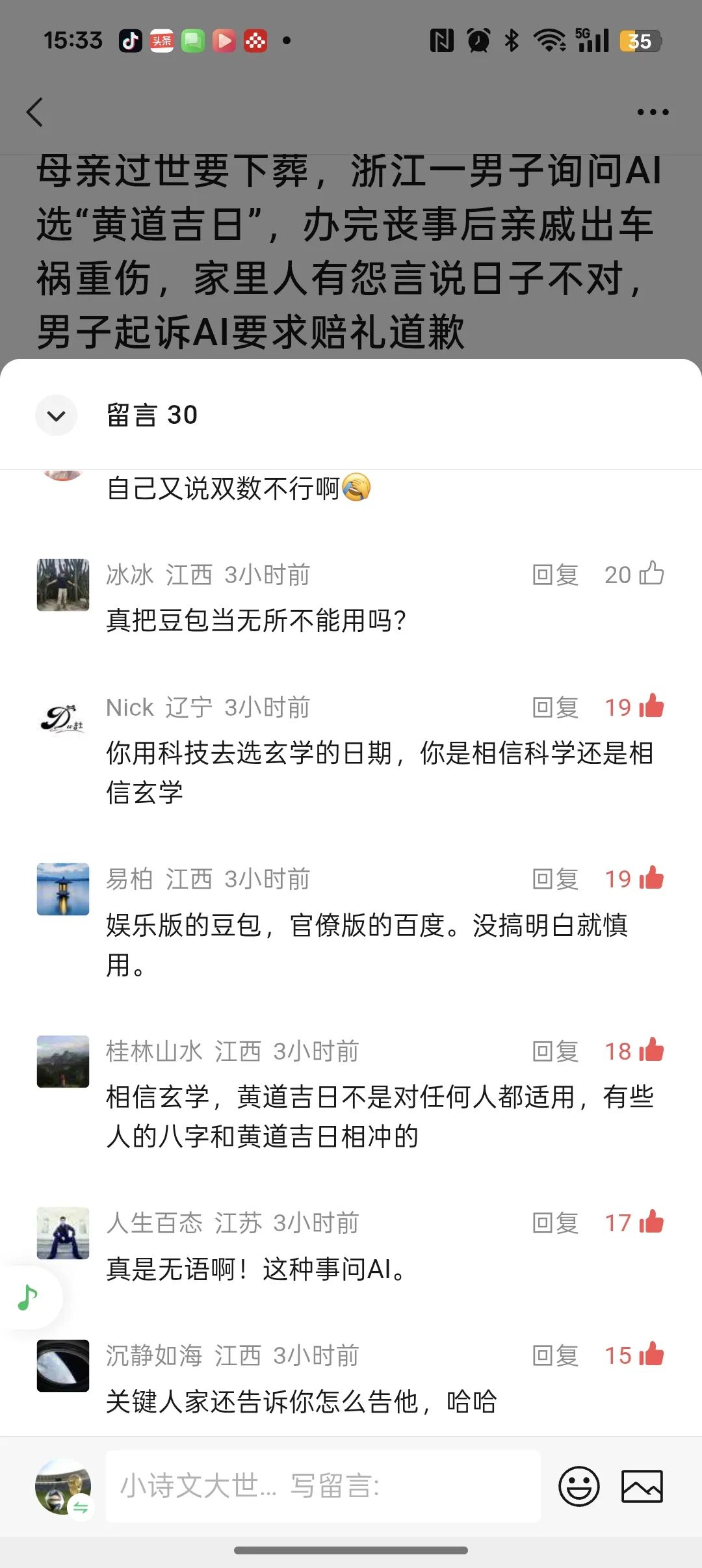The width and height of the screenshot is (702, 1568).
Task: Open the floating music note button
Action: [x=27, y=1297]
